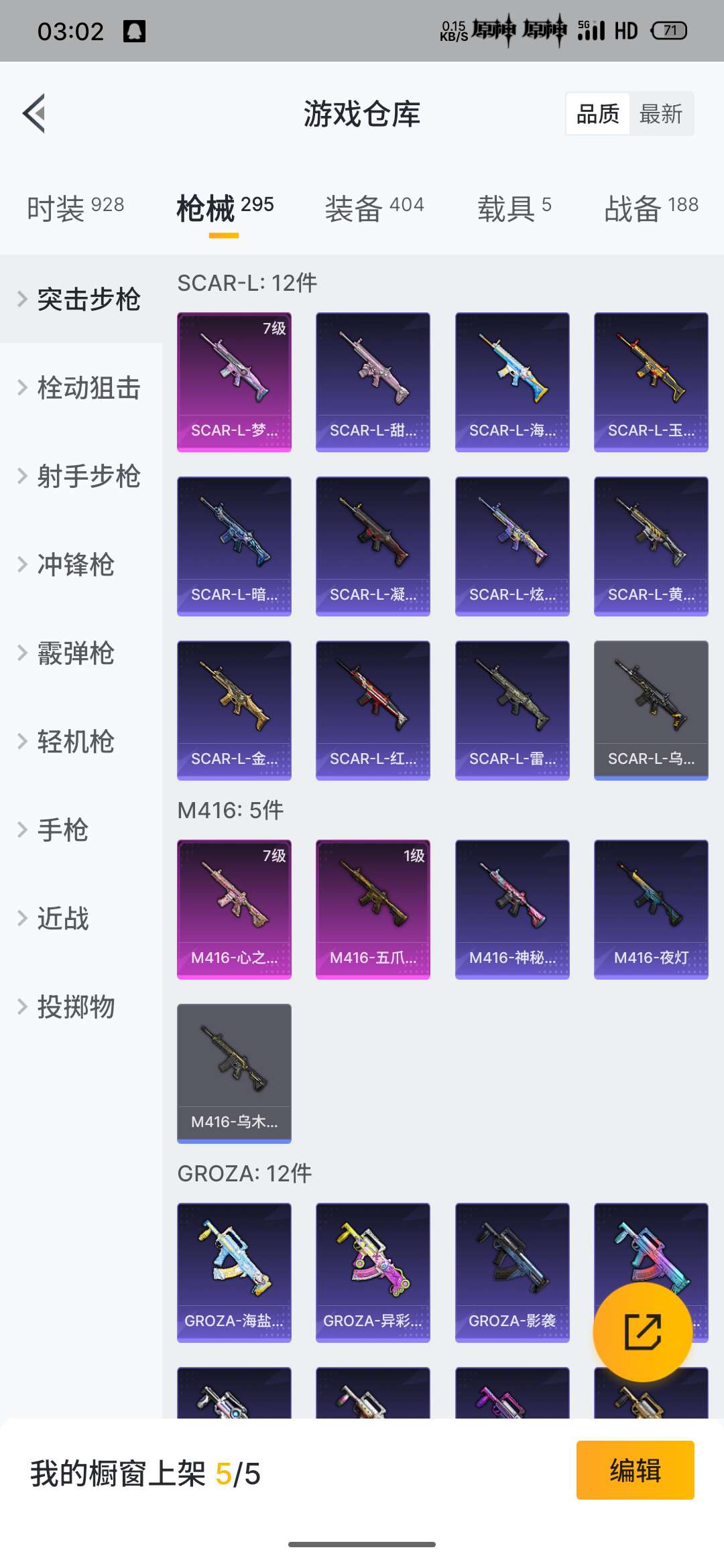Open the GROZA-影袭 skin card
The image size is (724, 1568).
pyautogui.click(x=512, y=1272)
